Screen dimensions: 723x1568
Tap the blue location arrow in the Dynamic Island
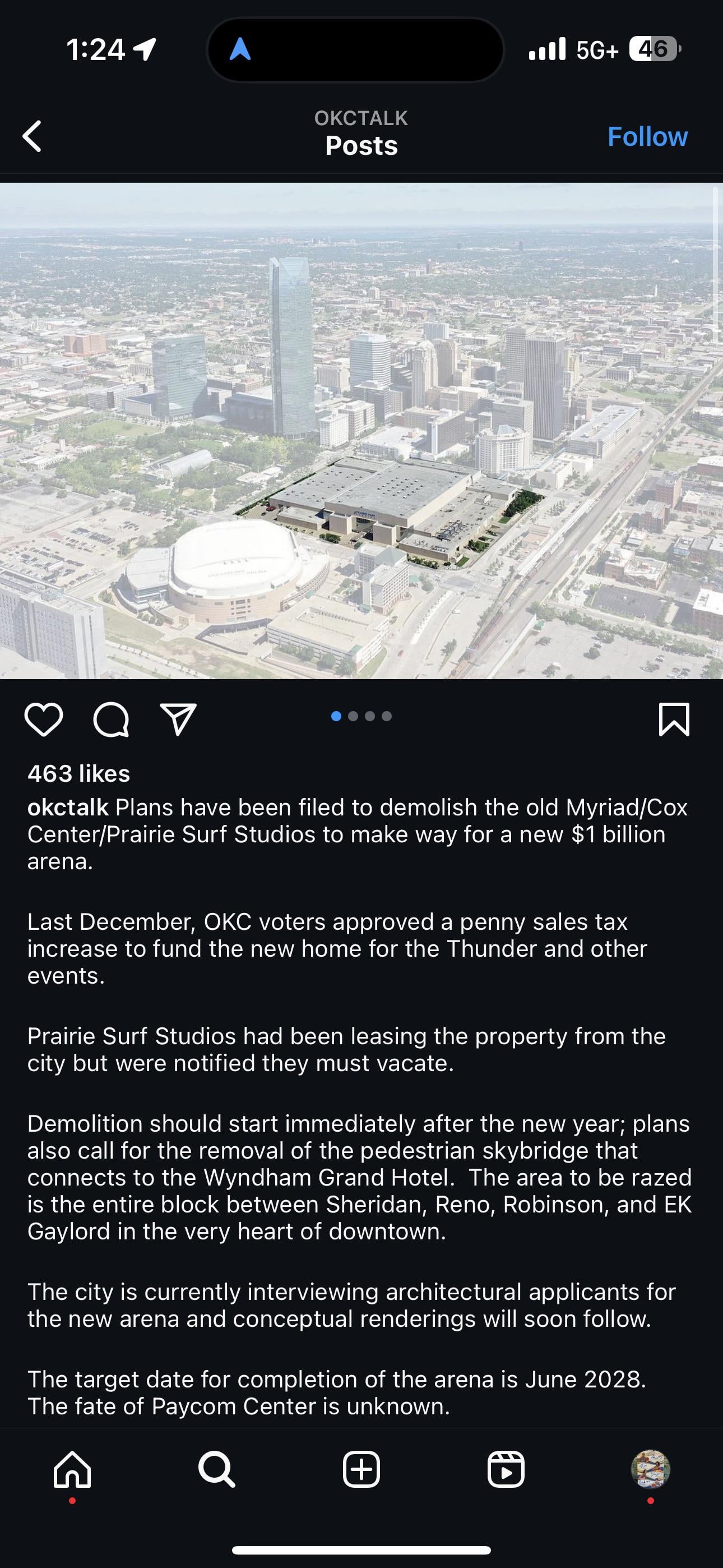[240, 49]
